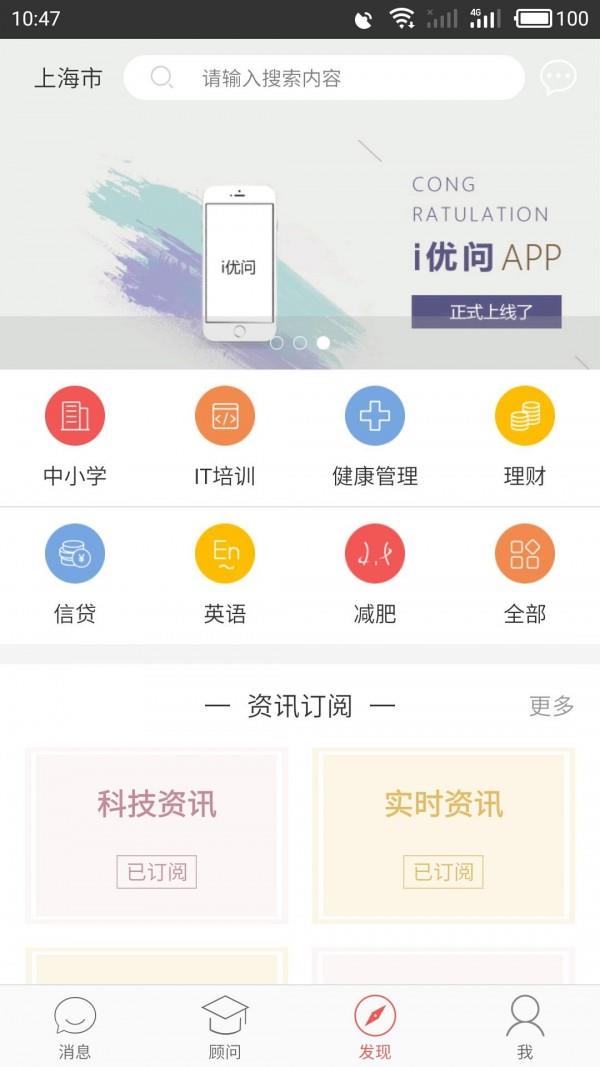Tap 已订阅 button on 实时资讯 card
The width and height of the screenshot is (600, 1067).
[x=443, y=872]
